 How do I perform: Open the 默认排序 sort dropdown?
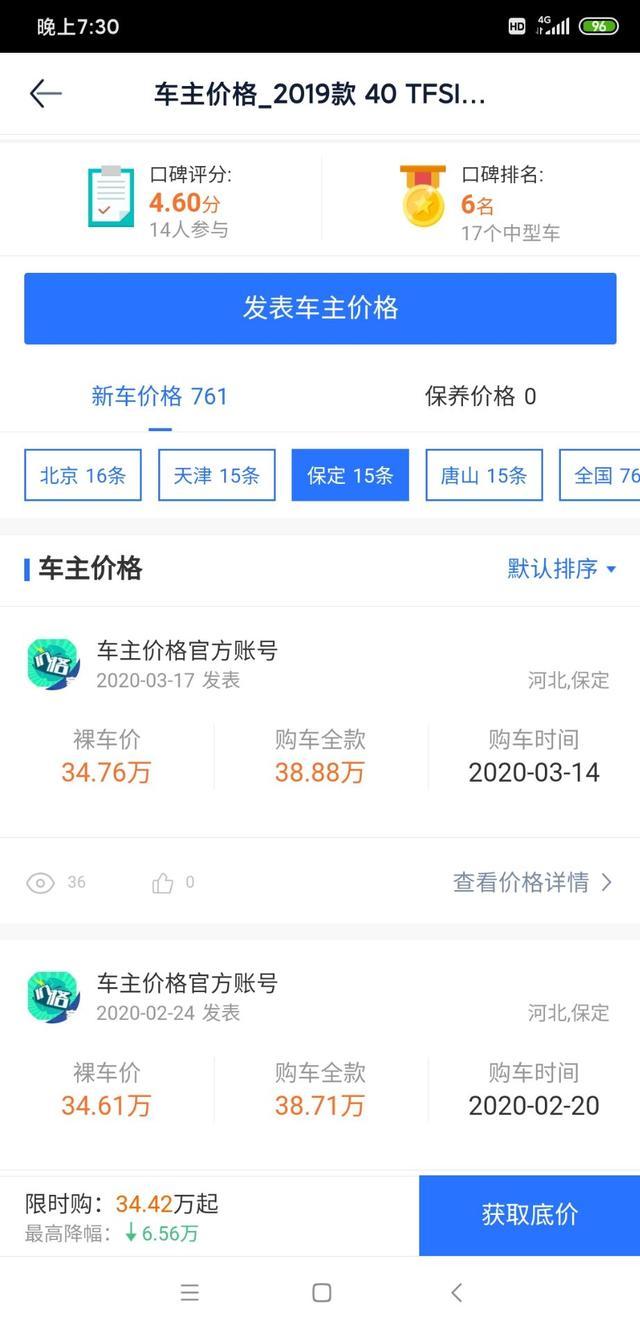point(562,569)
